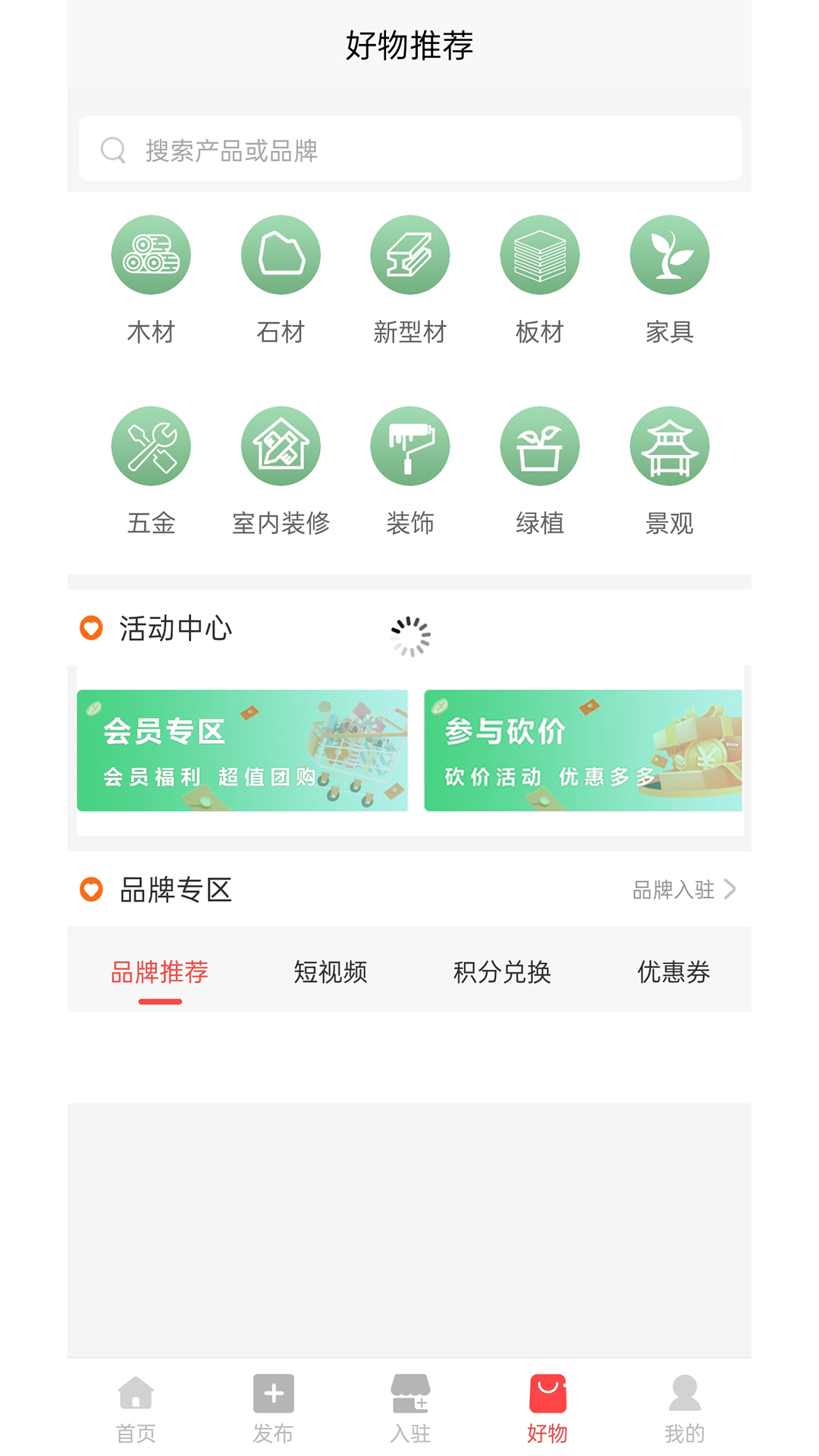The width and height of the screenshot is (819, 1456).
Task: Open the 会员专区 banner
Action: [x=242, y=750]
